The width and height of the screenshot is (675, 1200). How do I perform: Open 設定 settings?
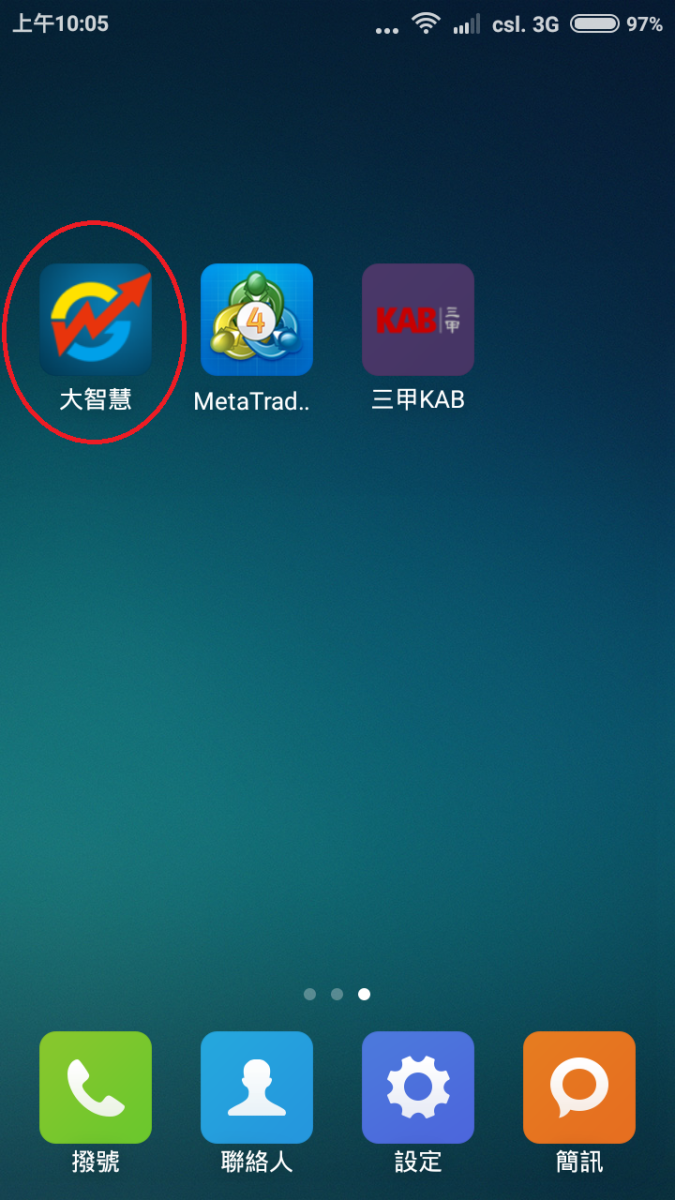(x=417, y=1088)
